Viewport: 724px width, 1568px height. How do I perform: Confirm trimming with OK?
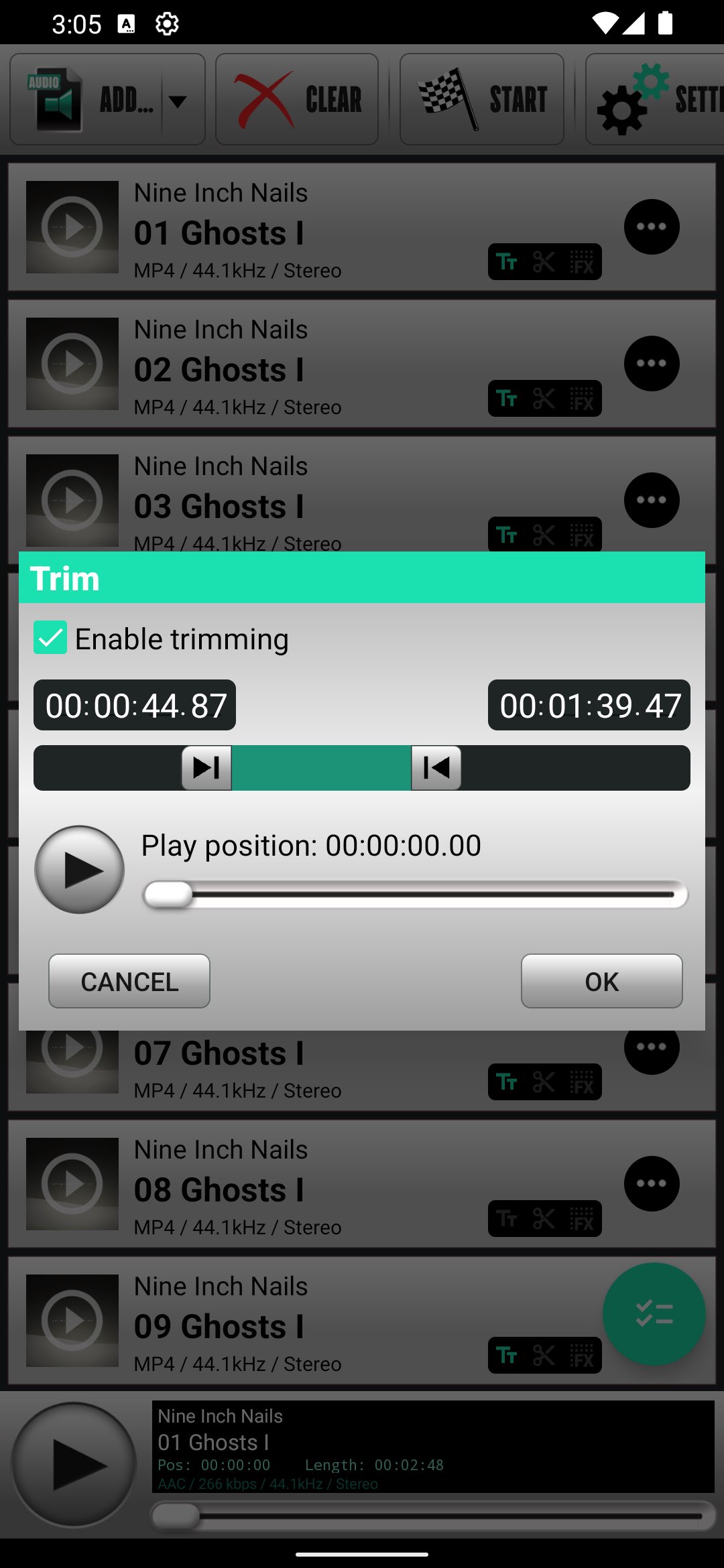click(602, 981)
